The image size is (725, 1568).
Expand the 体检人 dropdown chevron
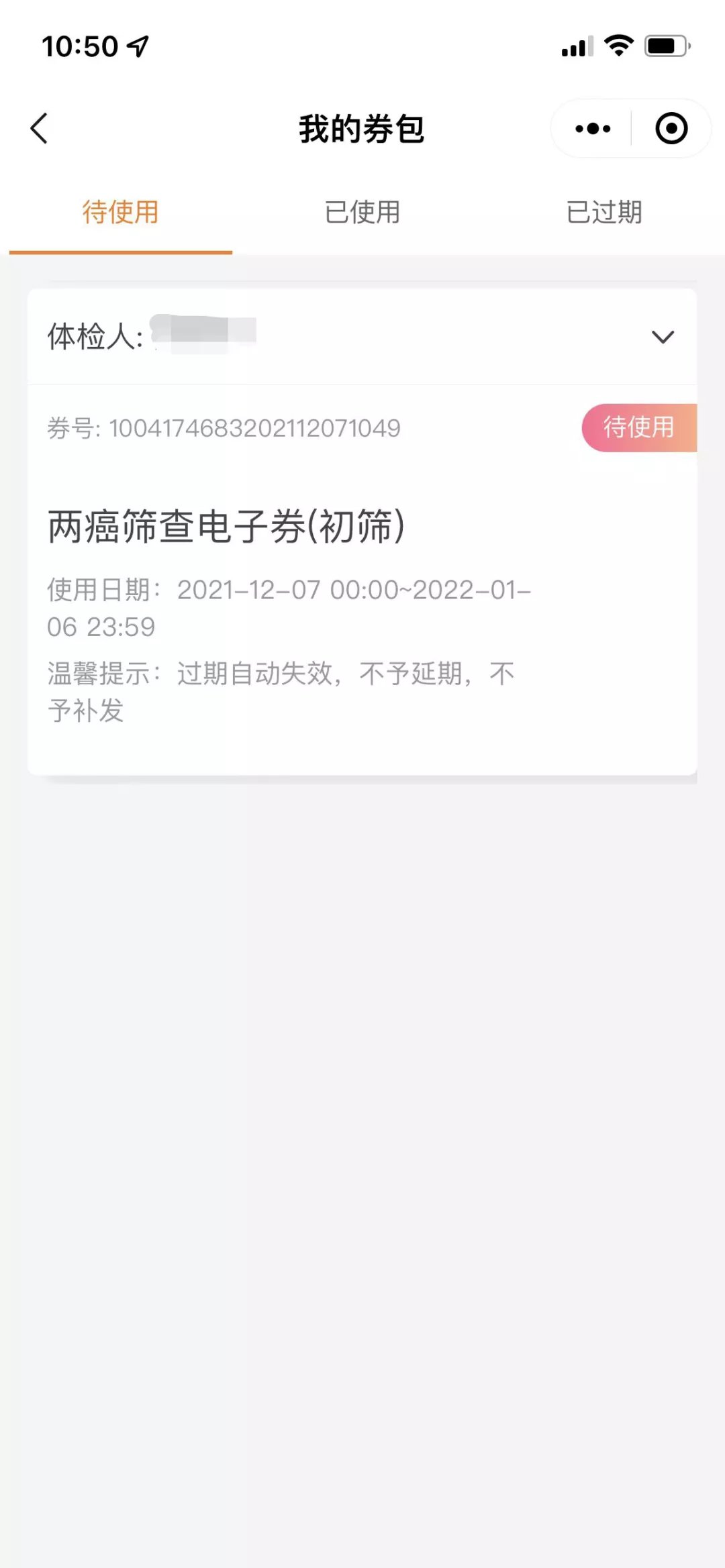(x=663, y=337)
